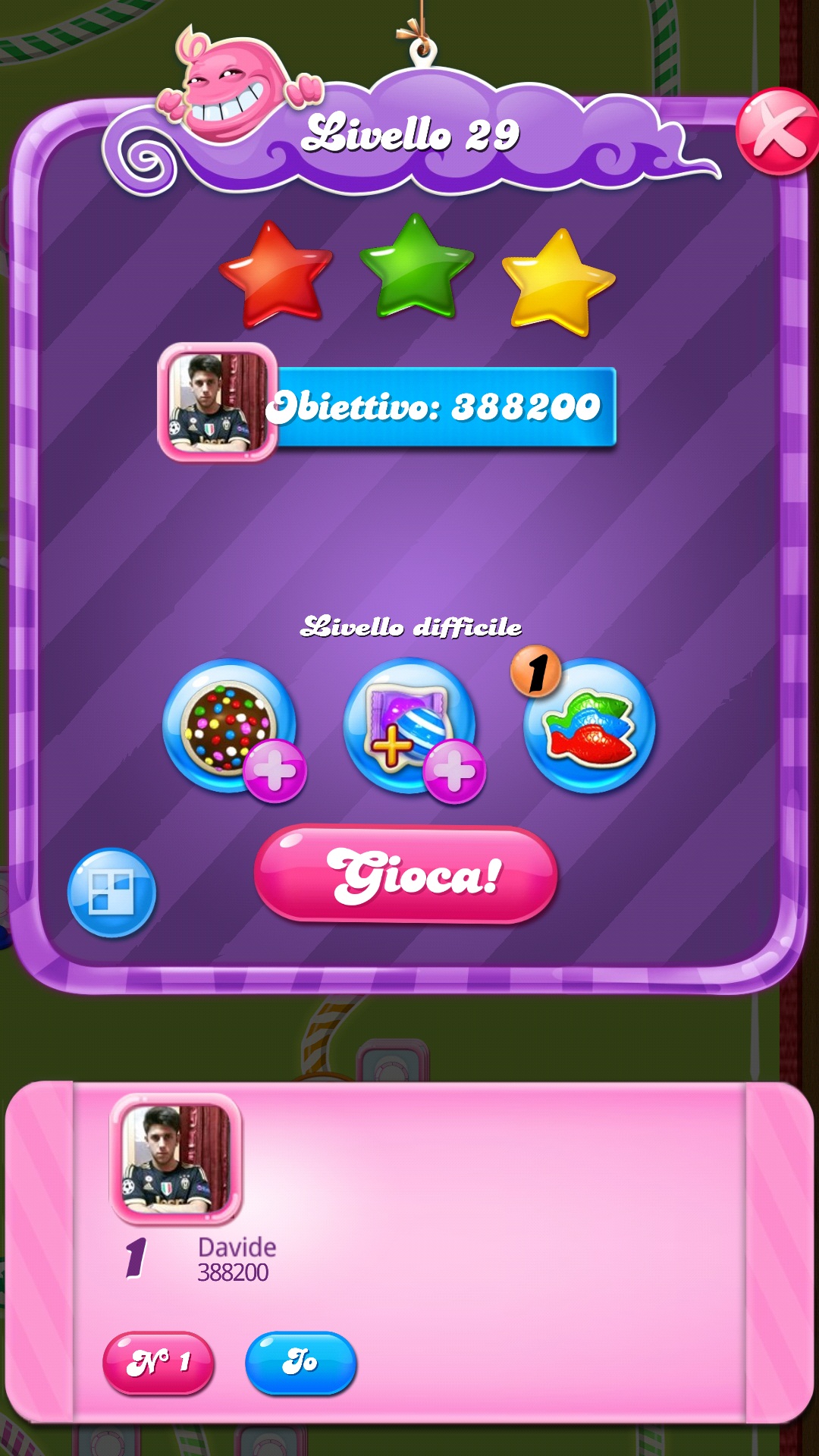Tap the blue Io button

coord(300,1363)
